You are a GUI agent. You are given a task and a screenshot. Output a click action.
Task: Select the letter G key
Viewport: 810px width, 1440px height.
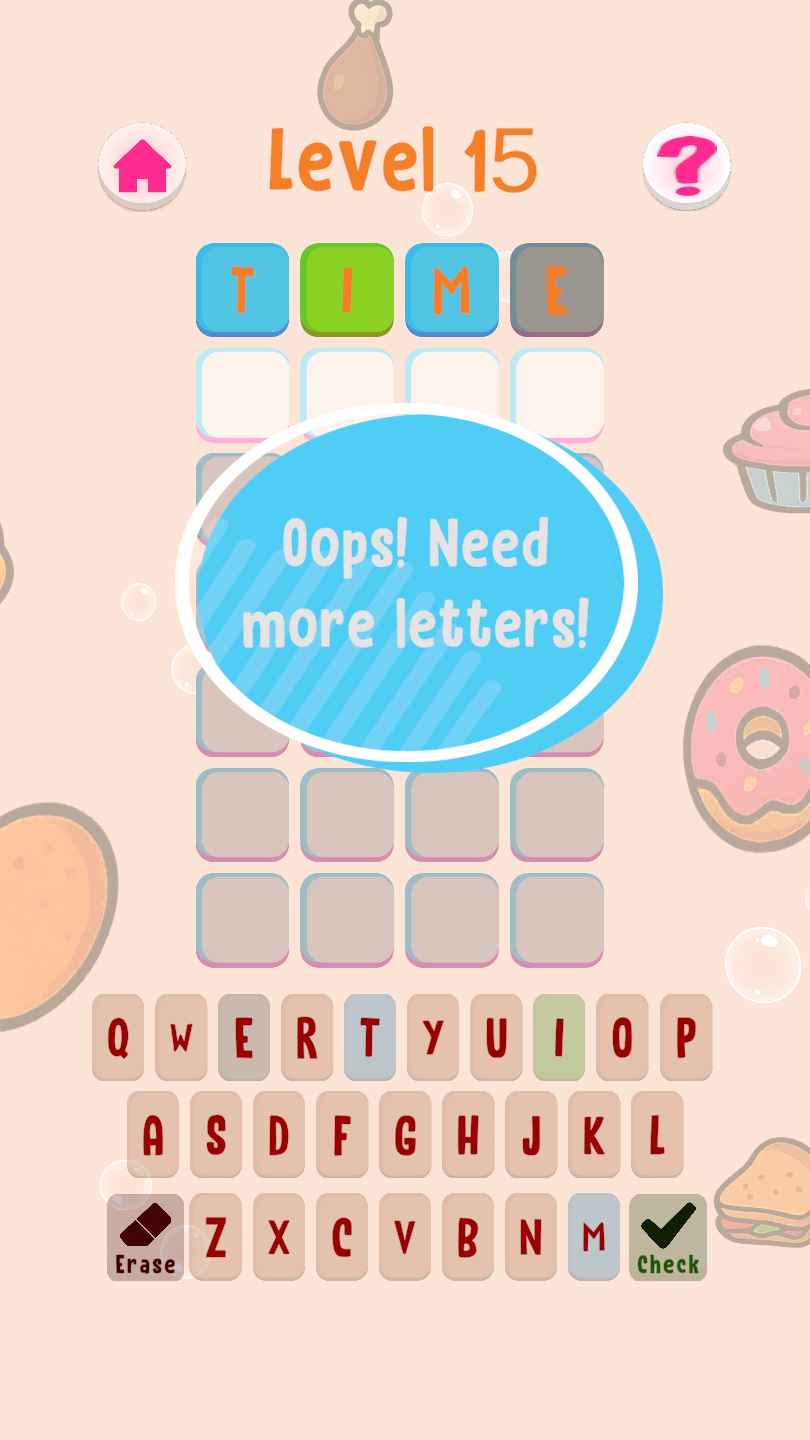pos(405,1135)
